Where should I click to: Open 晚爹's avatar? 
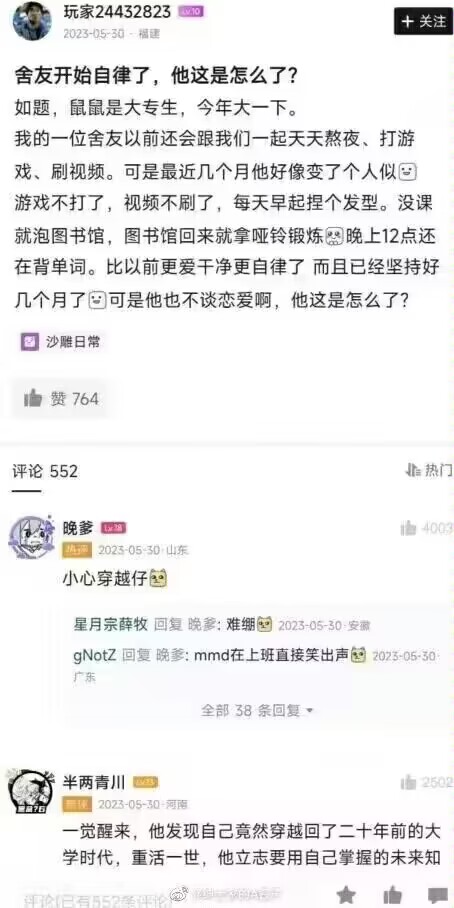(32, 536)
